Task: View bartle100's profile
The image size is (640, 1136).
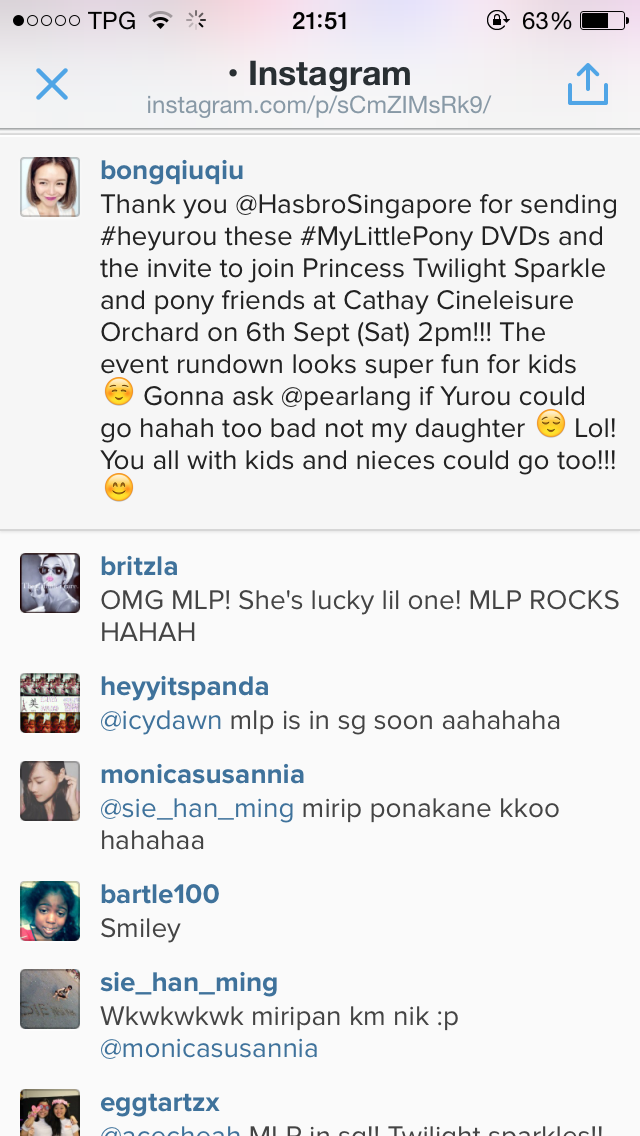Action: click(x=160, y=895)
